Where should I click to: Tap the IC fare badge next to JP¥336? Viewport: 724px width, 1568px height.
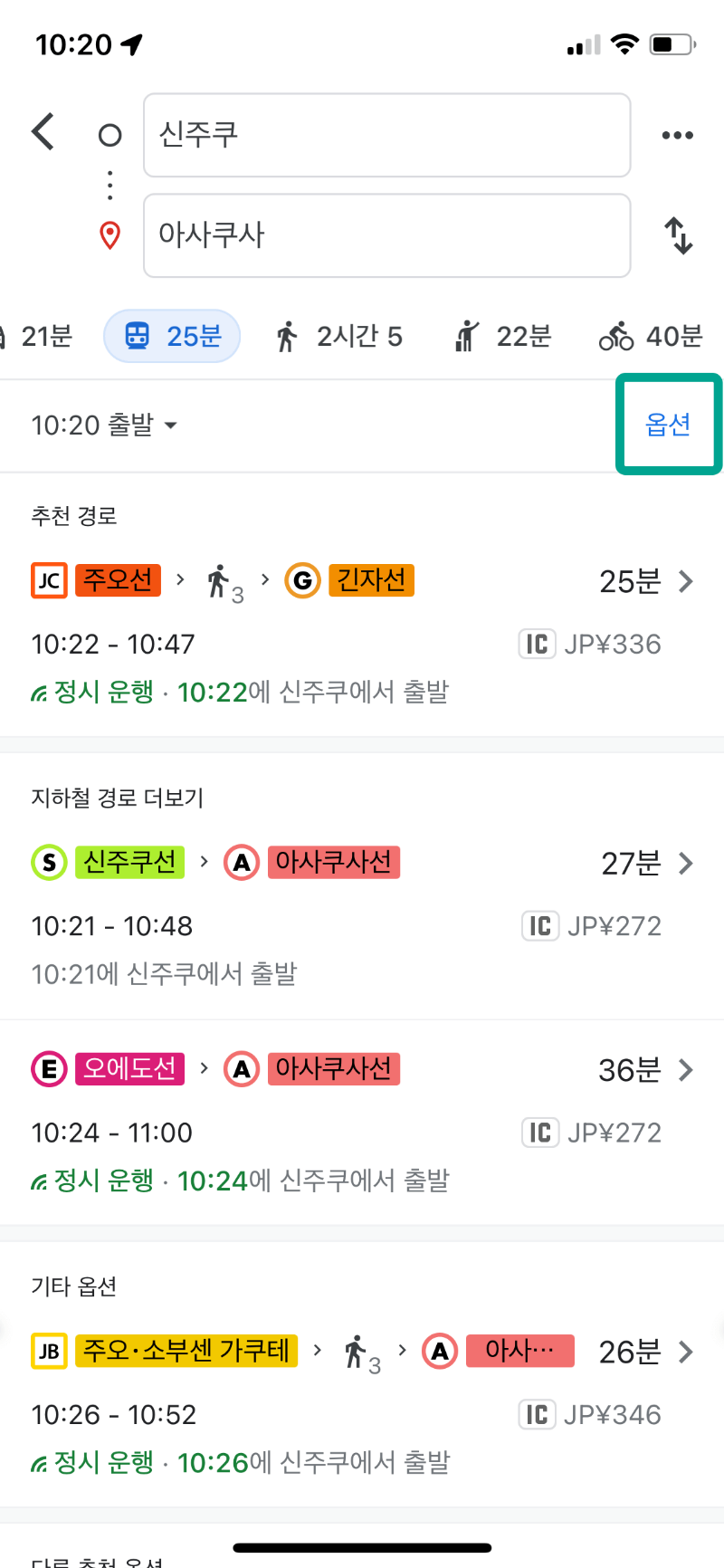pos(538,644)
